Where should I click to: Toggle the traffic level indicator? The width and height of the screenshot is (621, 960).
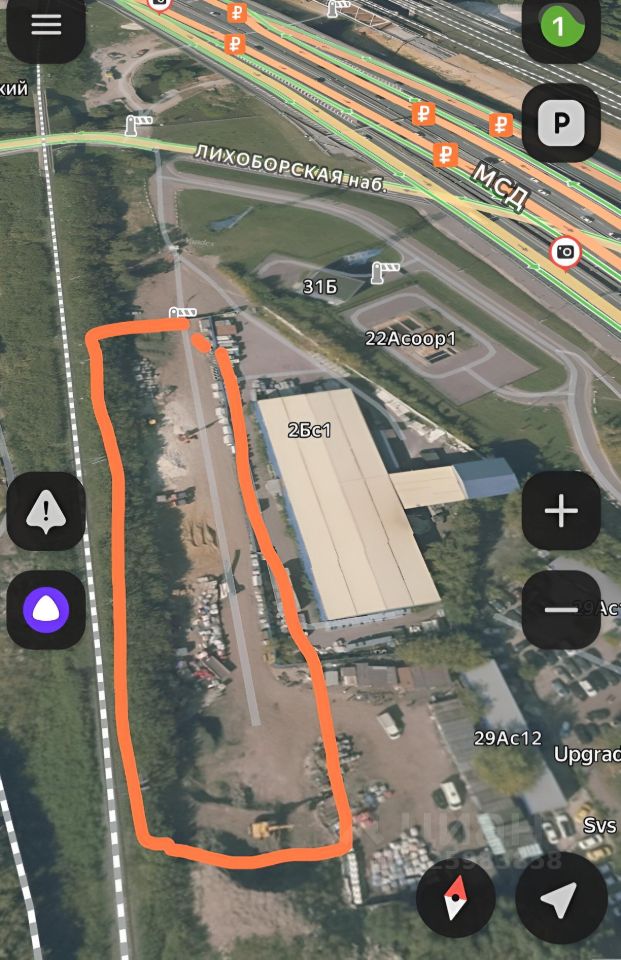pos(560,27)
